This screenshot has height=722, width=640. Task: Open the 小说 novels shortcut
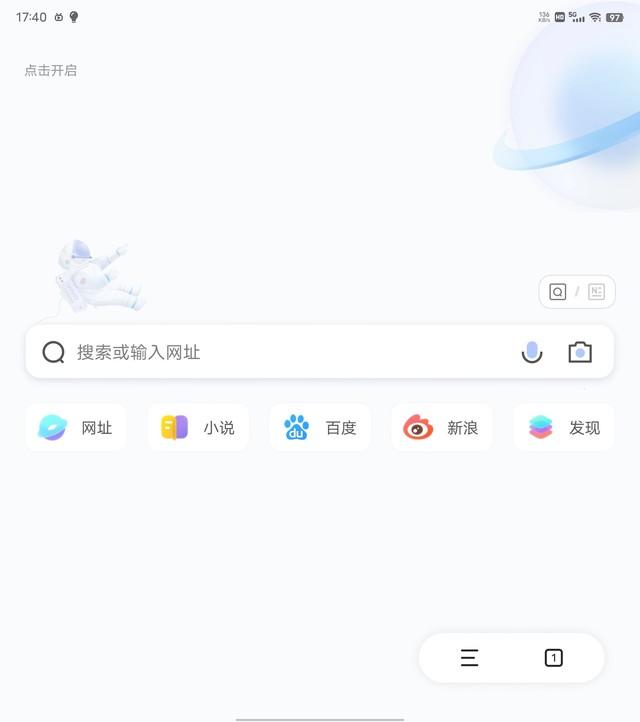pos(198,428)
